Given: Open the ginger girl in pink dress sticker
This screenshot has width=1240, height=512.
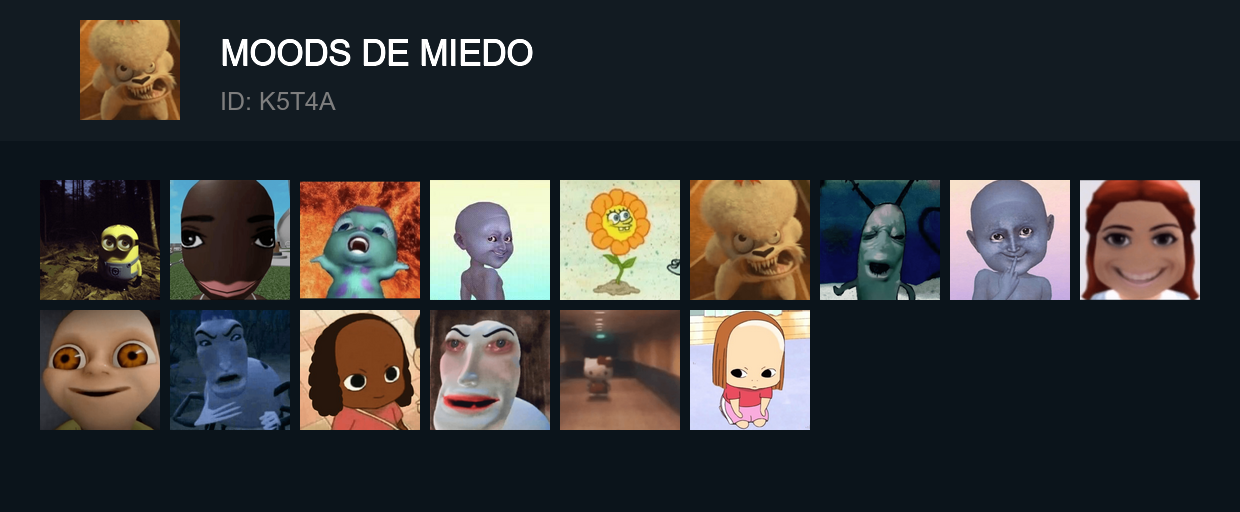Looking at the screenshot, I should [750, 370].
